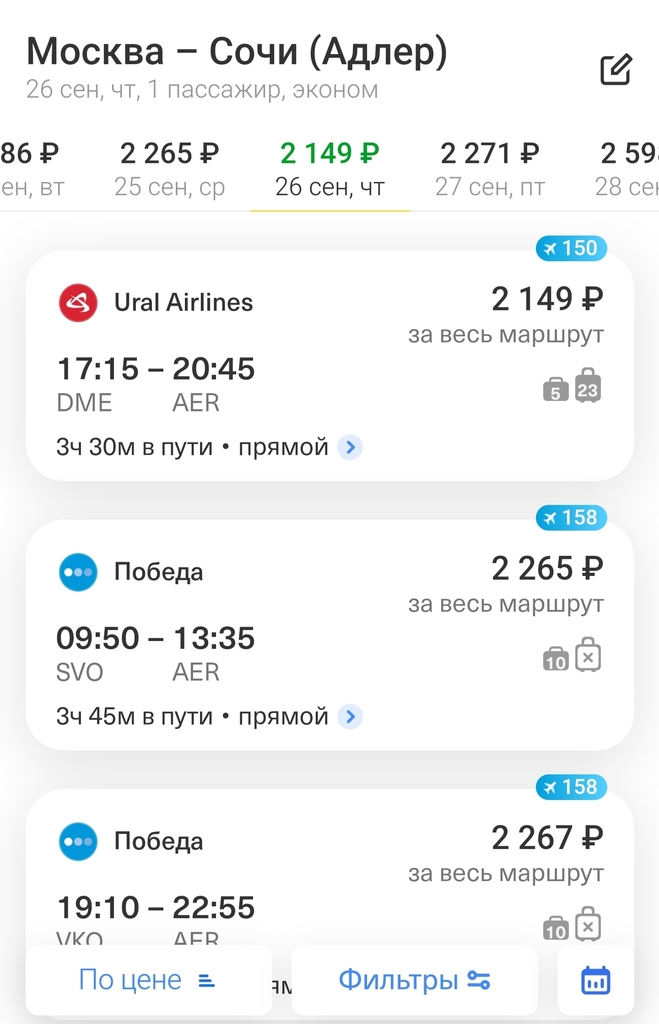Screen dimensions: 659x1024
Task: Choose the 26 сен, чт date tab
Action: pos(329,168)
